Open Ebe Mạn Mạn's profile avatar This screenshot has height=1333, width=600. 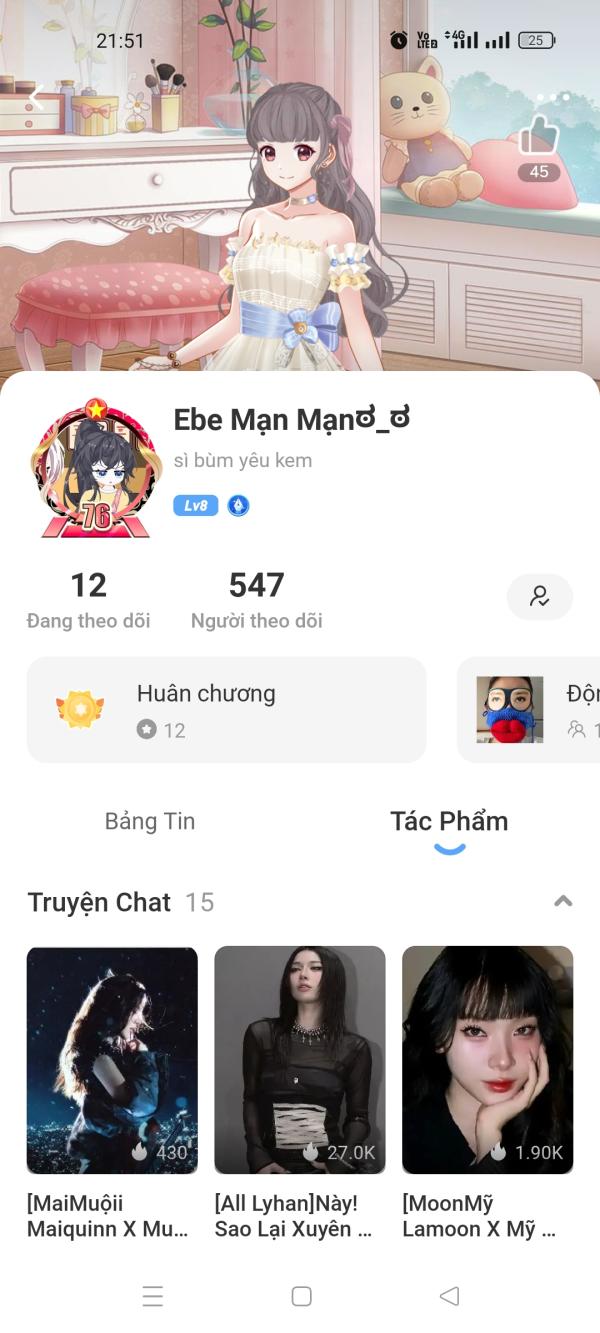point(96,468)
